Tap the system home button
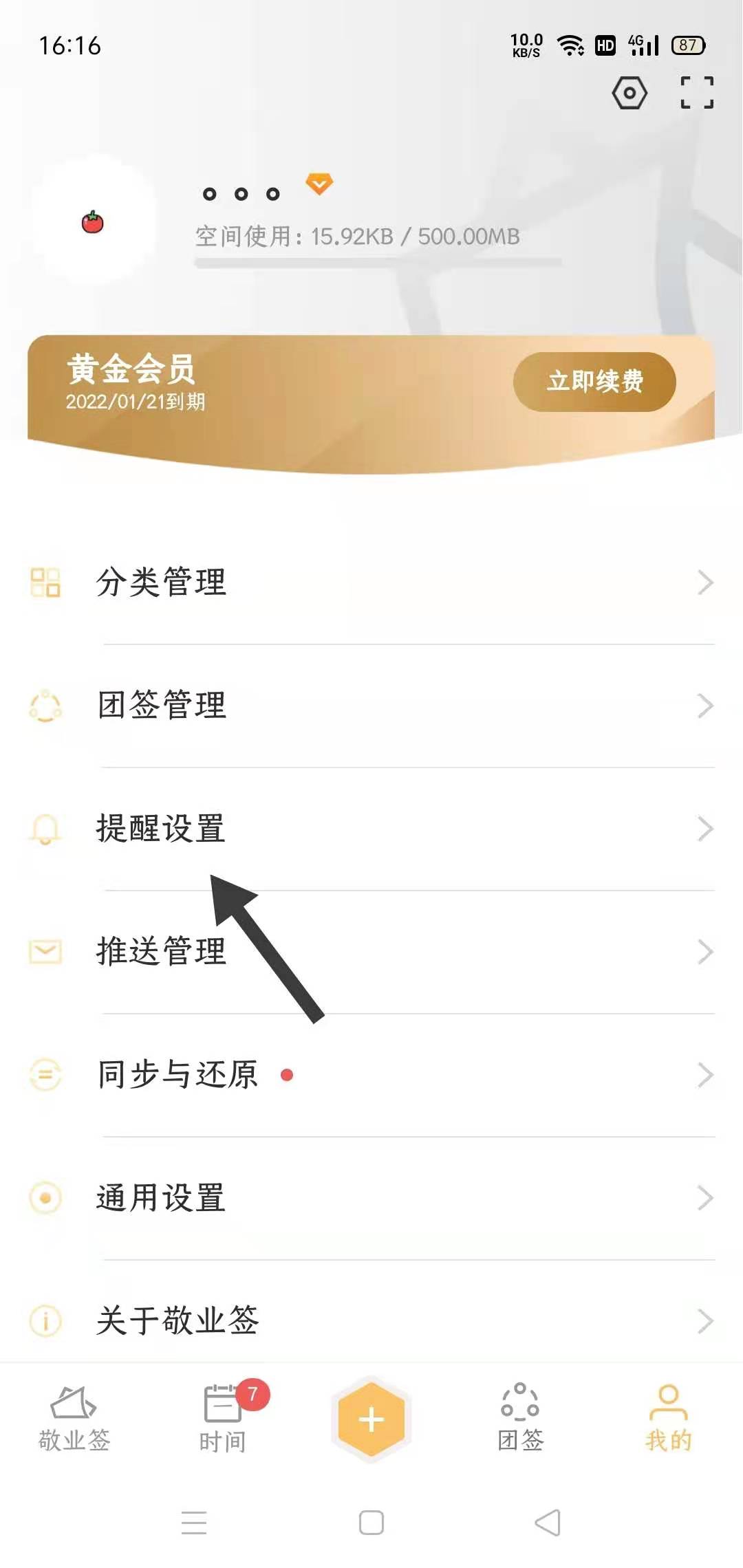This screenshot has height=1568, width=743. click(371, 1523)
